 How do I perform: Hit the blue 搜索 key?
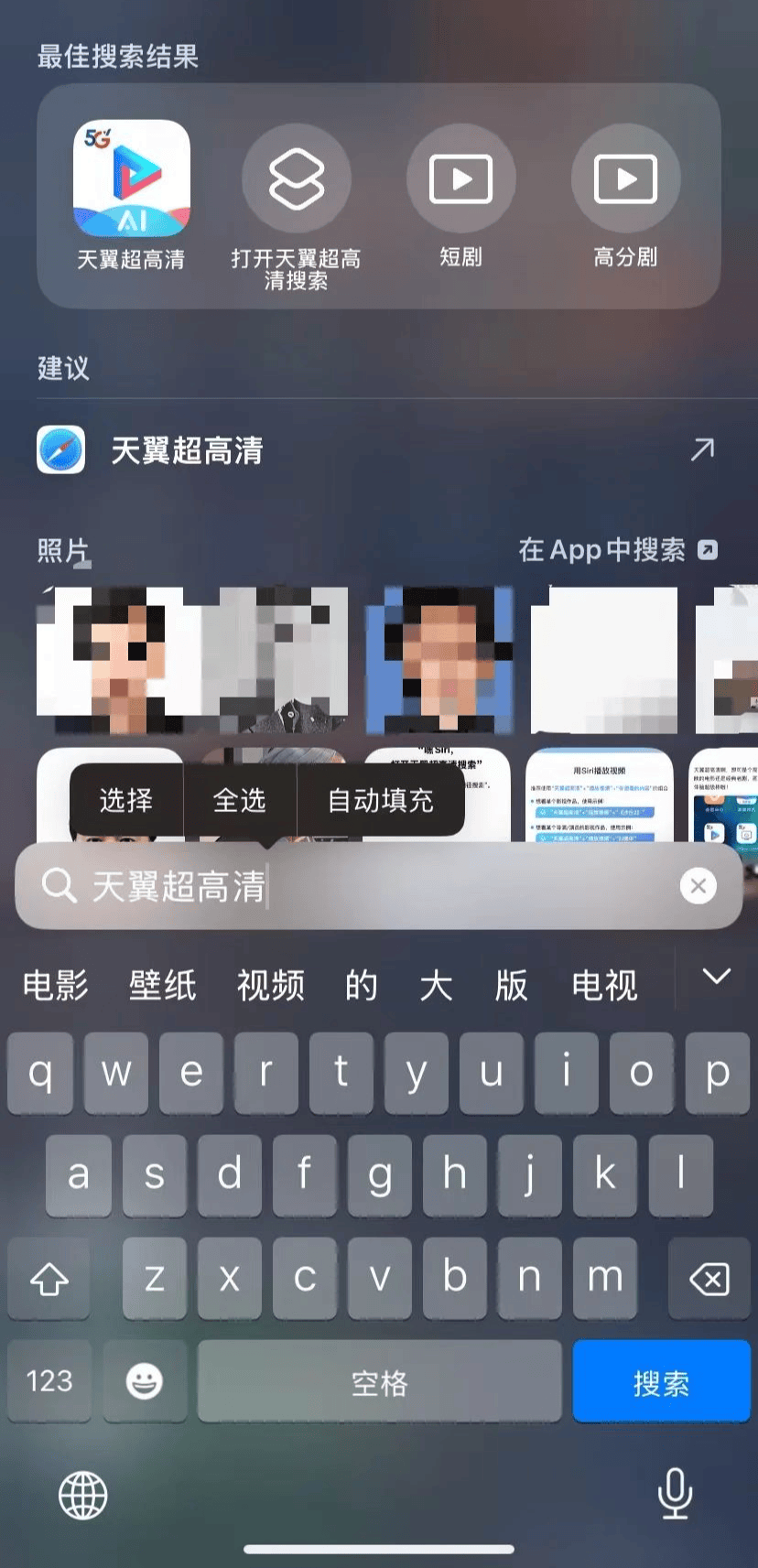(x=661, y=1382)
